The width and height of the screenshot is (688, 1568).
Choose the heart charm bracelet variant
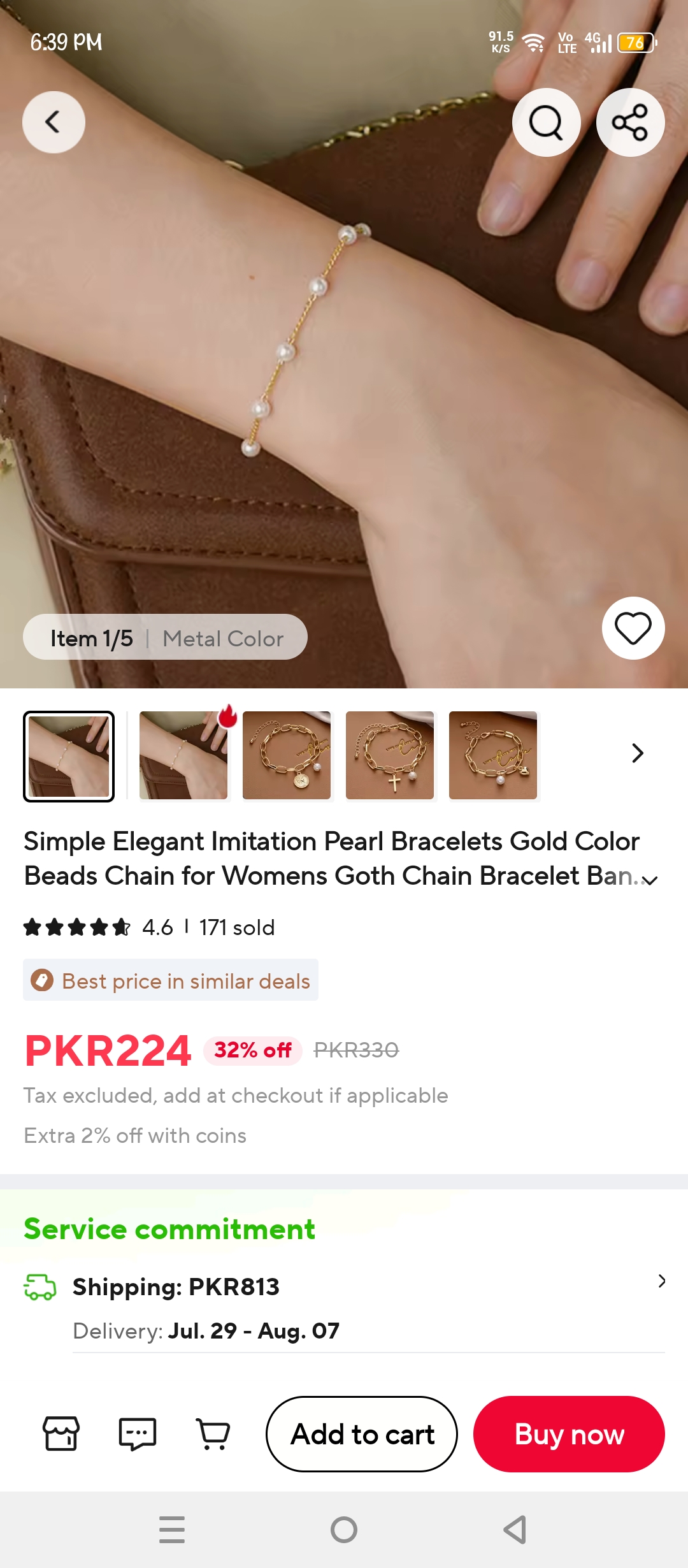[x=493, y=755]
